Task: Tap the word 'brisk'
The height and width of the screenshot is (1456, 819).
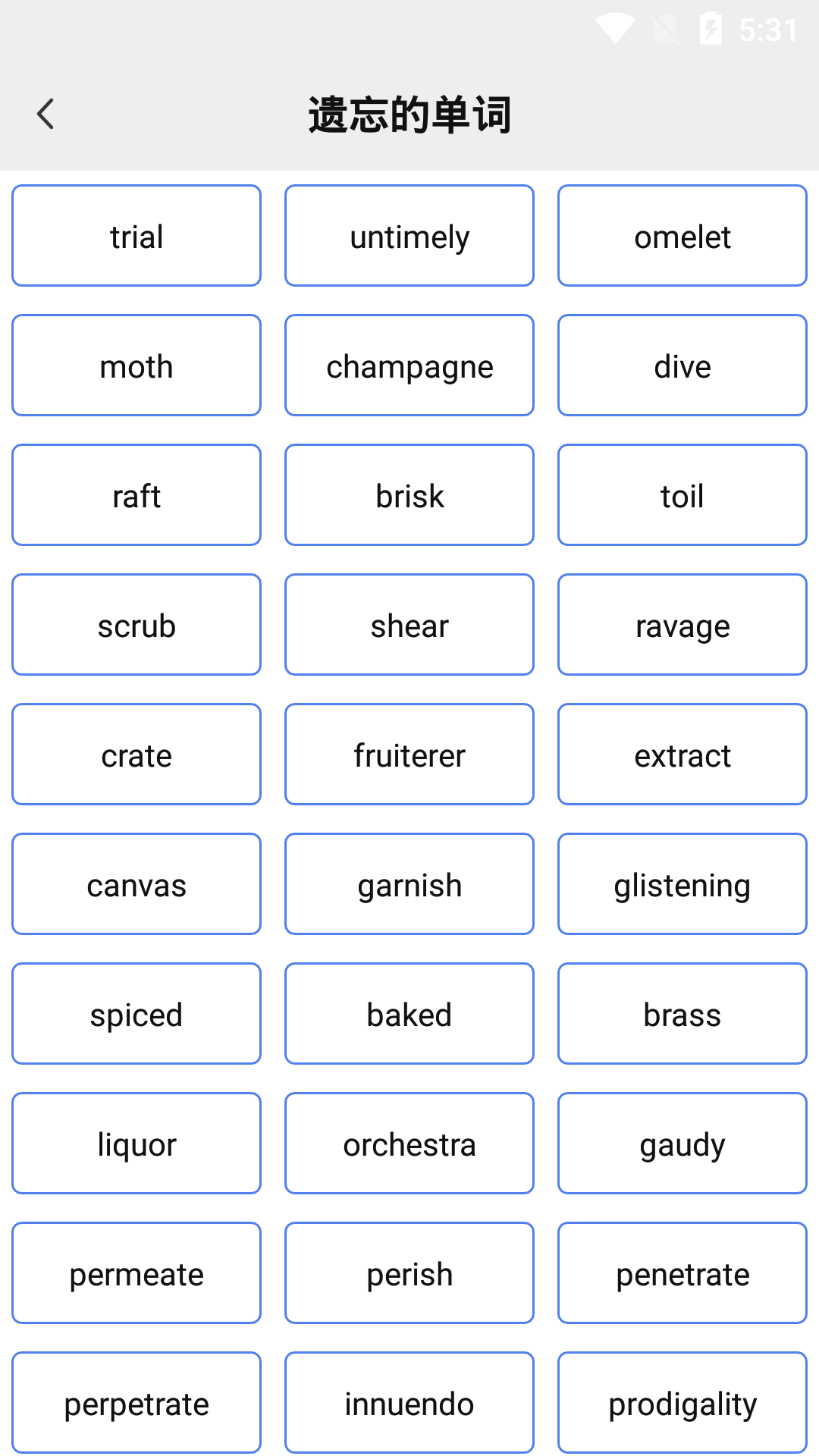Action: tap(409, 495)
